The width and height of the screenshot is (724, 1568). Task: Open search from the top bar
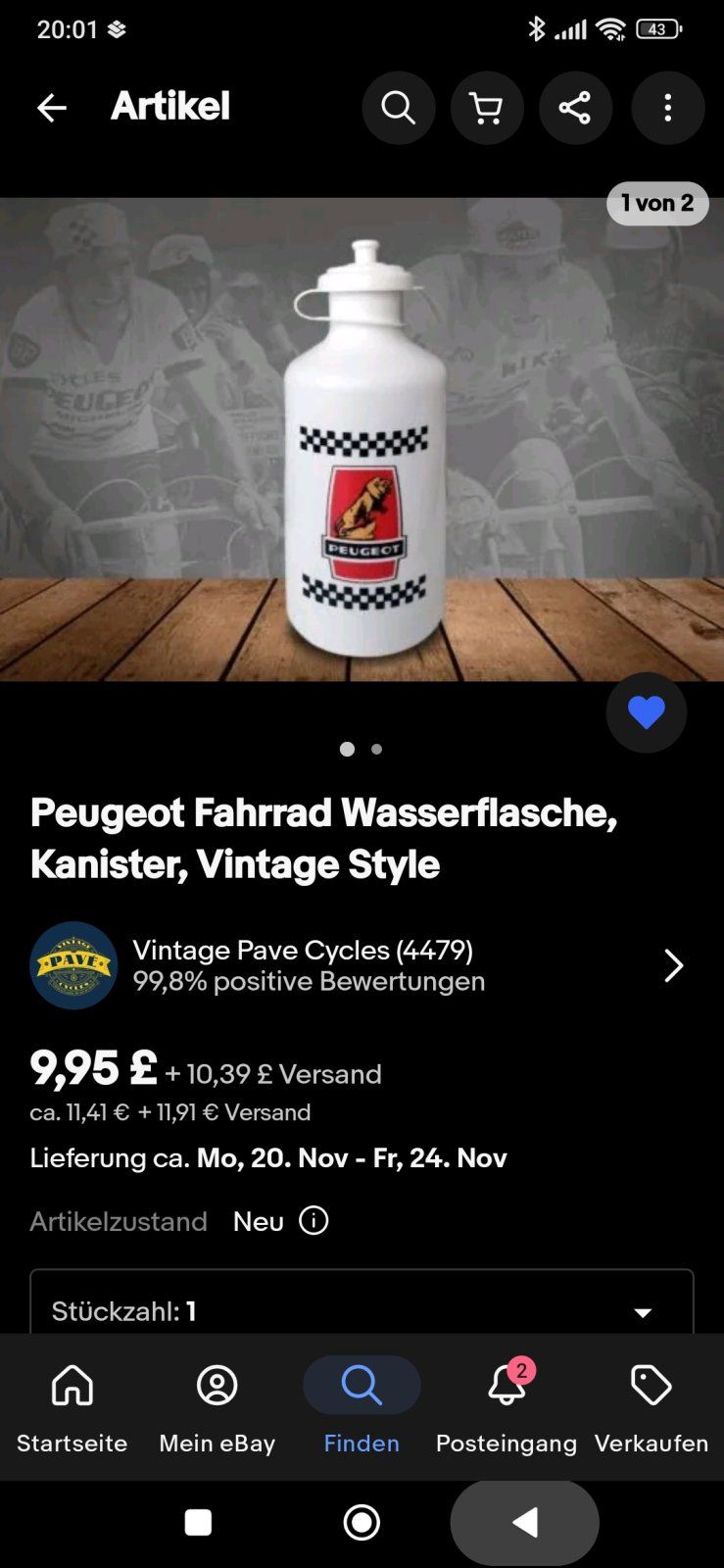coord(399,108)
